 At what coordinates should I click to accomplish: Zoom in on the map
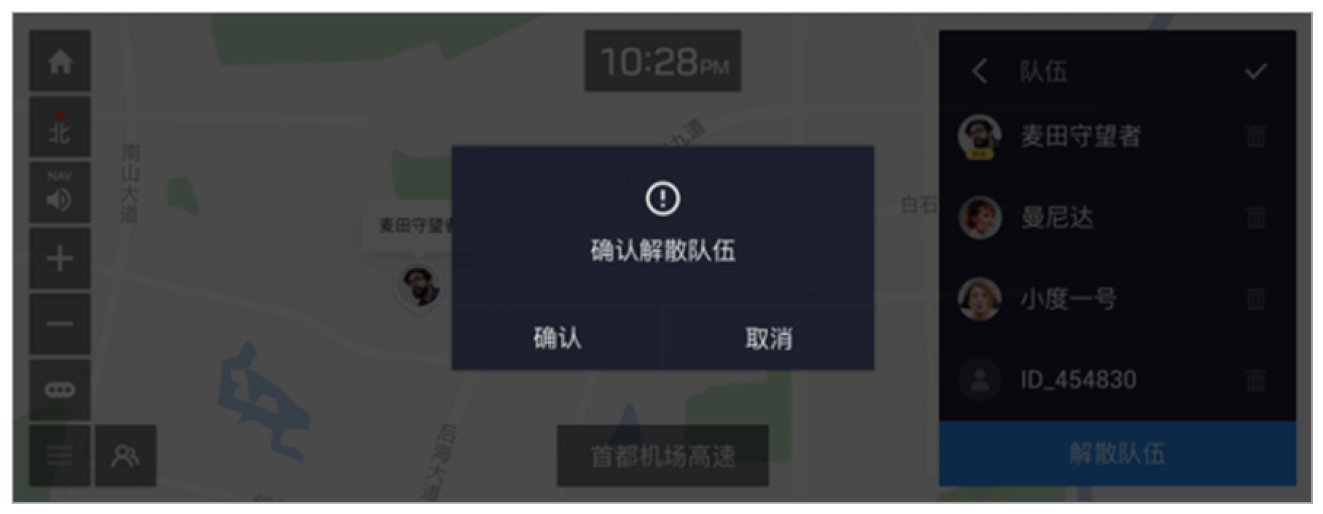point(60,258)
